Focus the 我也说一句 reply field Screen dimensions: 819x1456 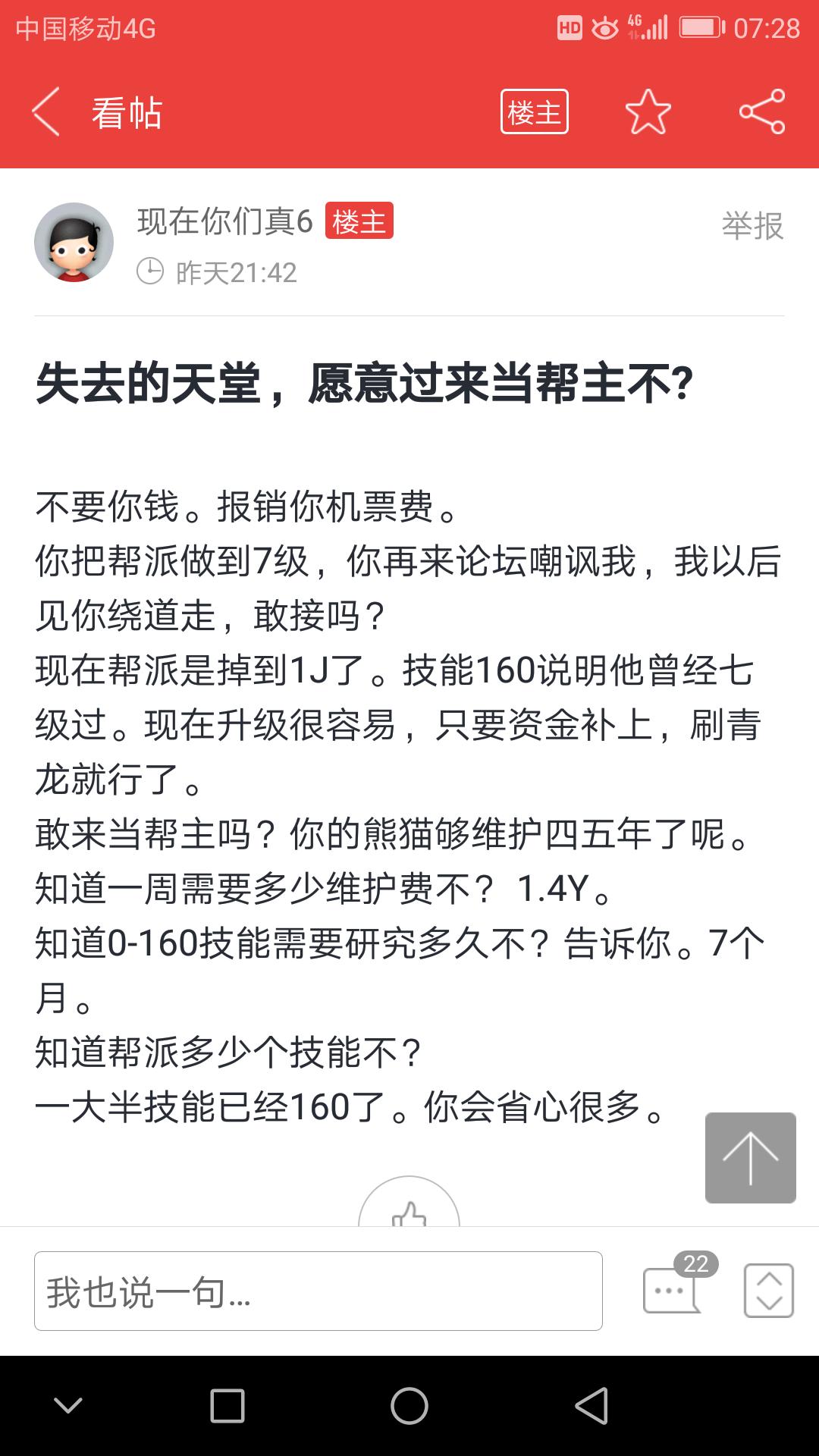(318, 1291)
